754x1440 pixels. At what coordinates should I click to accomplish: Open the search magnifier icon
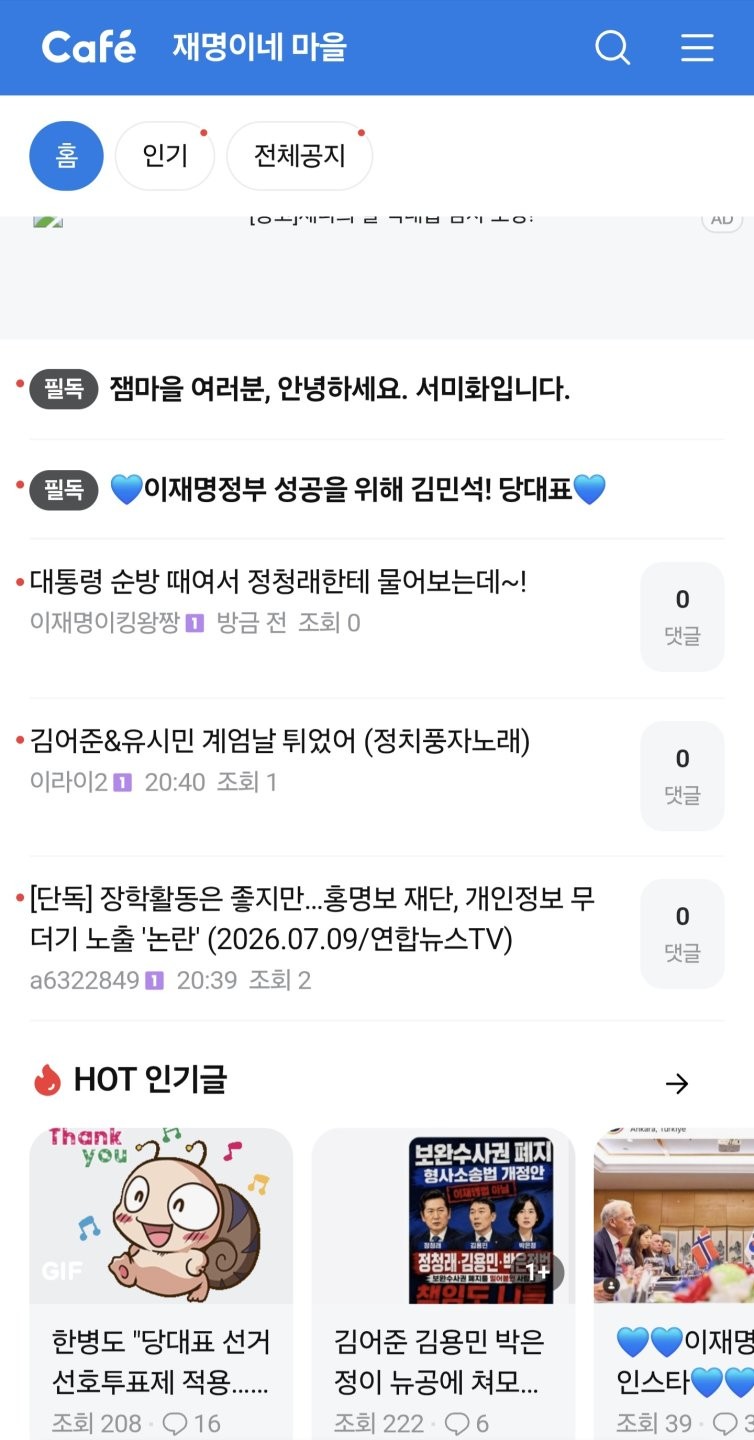612,47
